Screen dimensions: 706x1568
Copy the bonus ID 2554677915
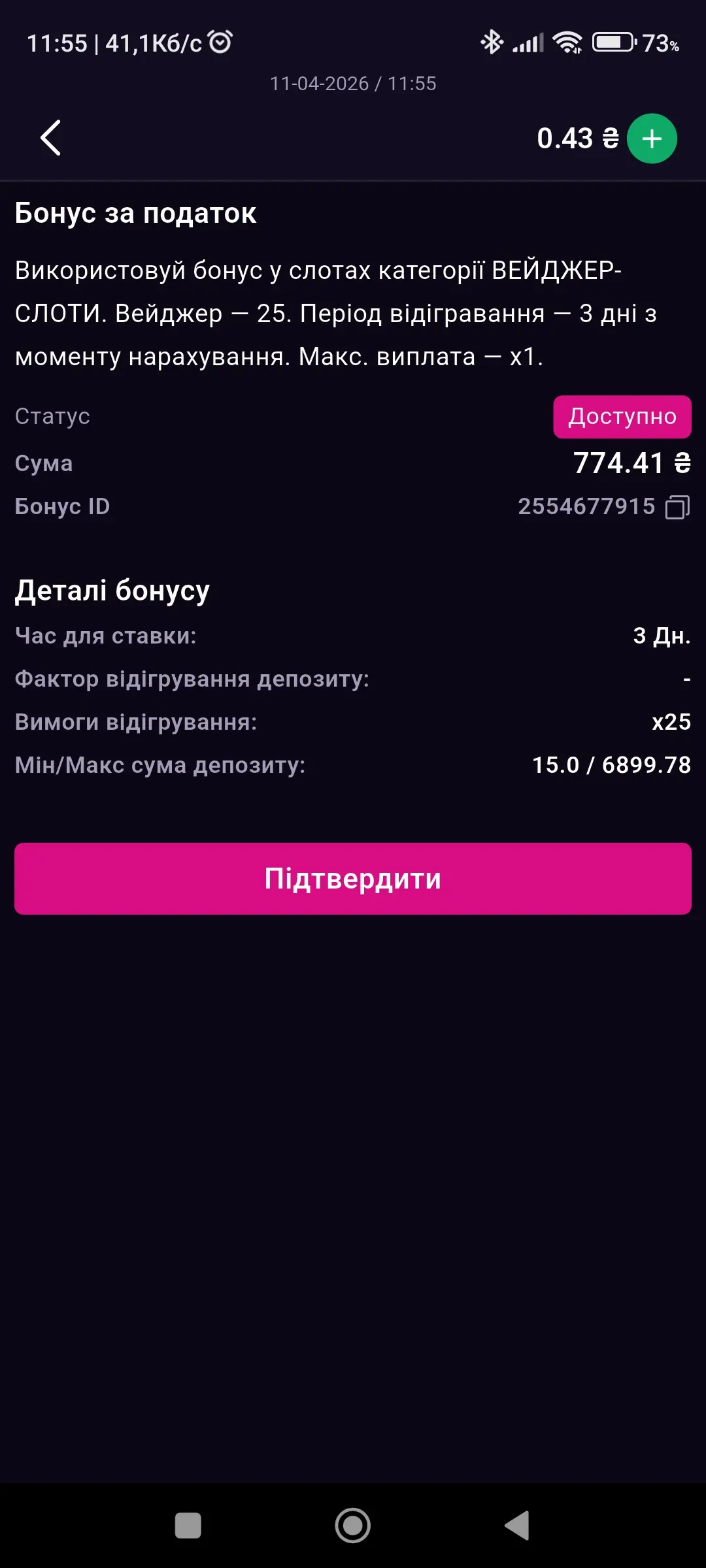coord(677,507)
